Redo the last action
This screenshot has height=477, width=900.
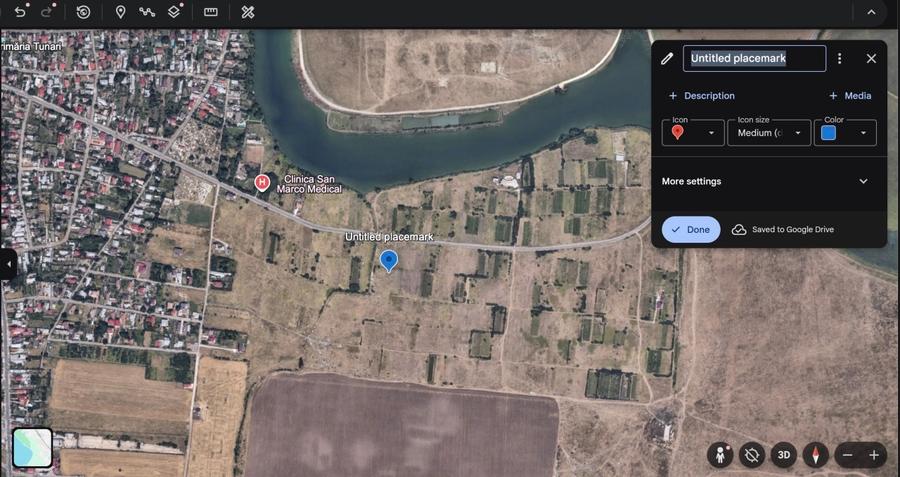pos(48,12)
